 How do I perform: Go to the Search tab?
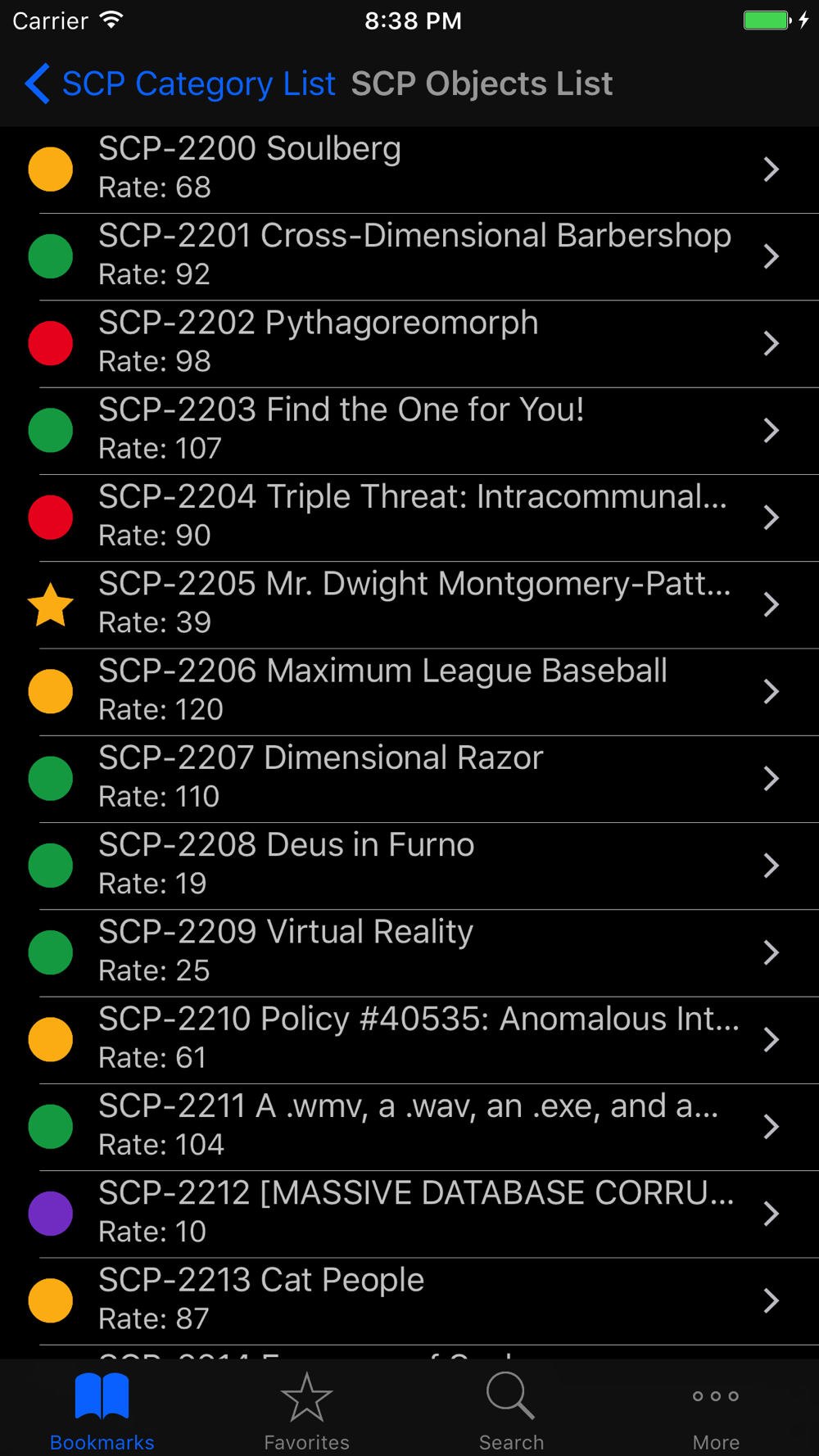click(x=512, y=1410)
